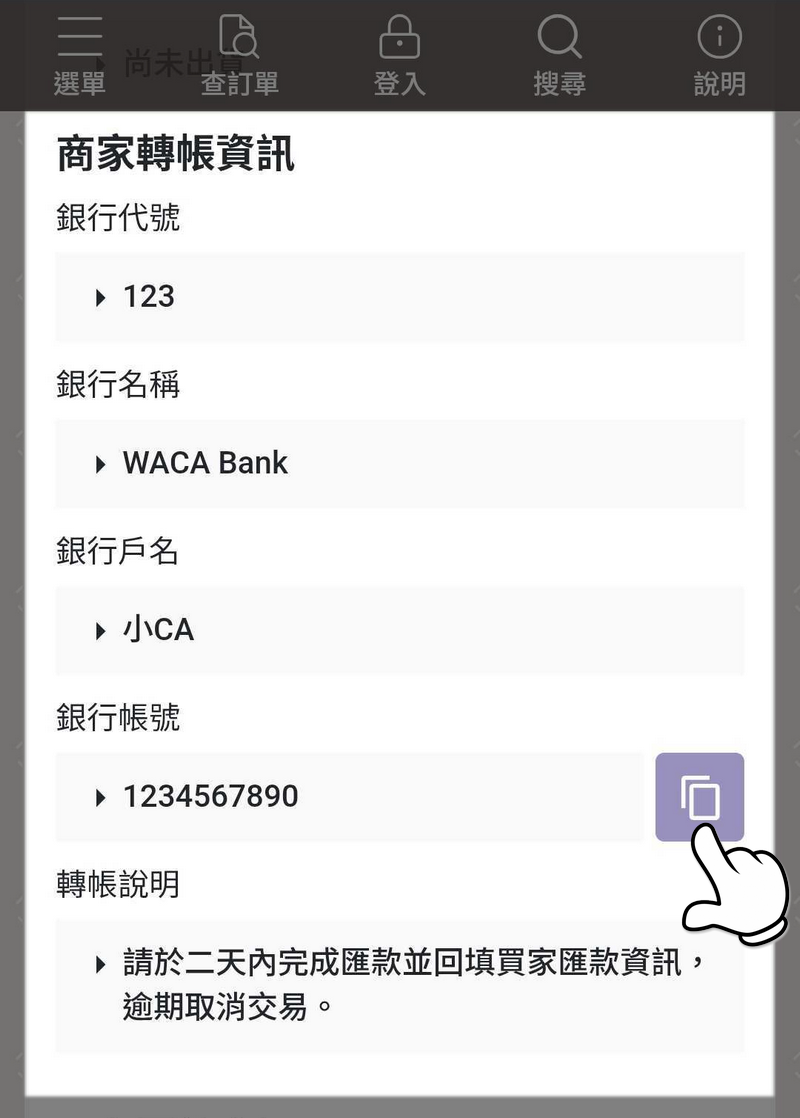800x1118 pixels.
Task: View the 說明 info page
Action: (719, 56)
